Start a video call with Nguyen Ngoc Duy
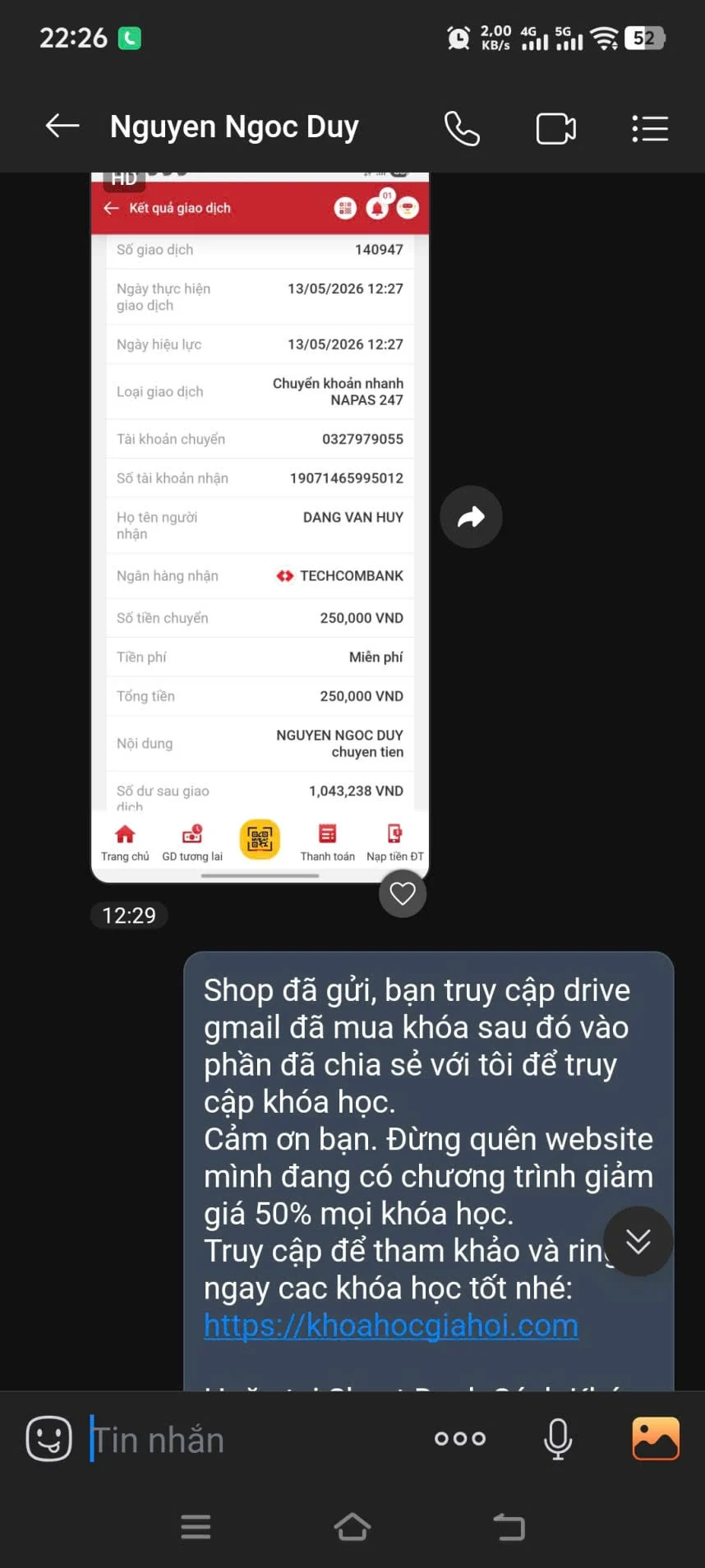 point(556,128)
